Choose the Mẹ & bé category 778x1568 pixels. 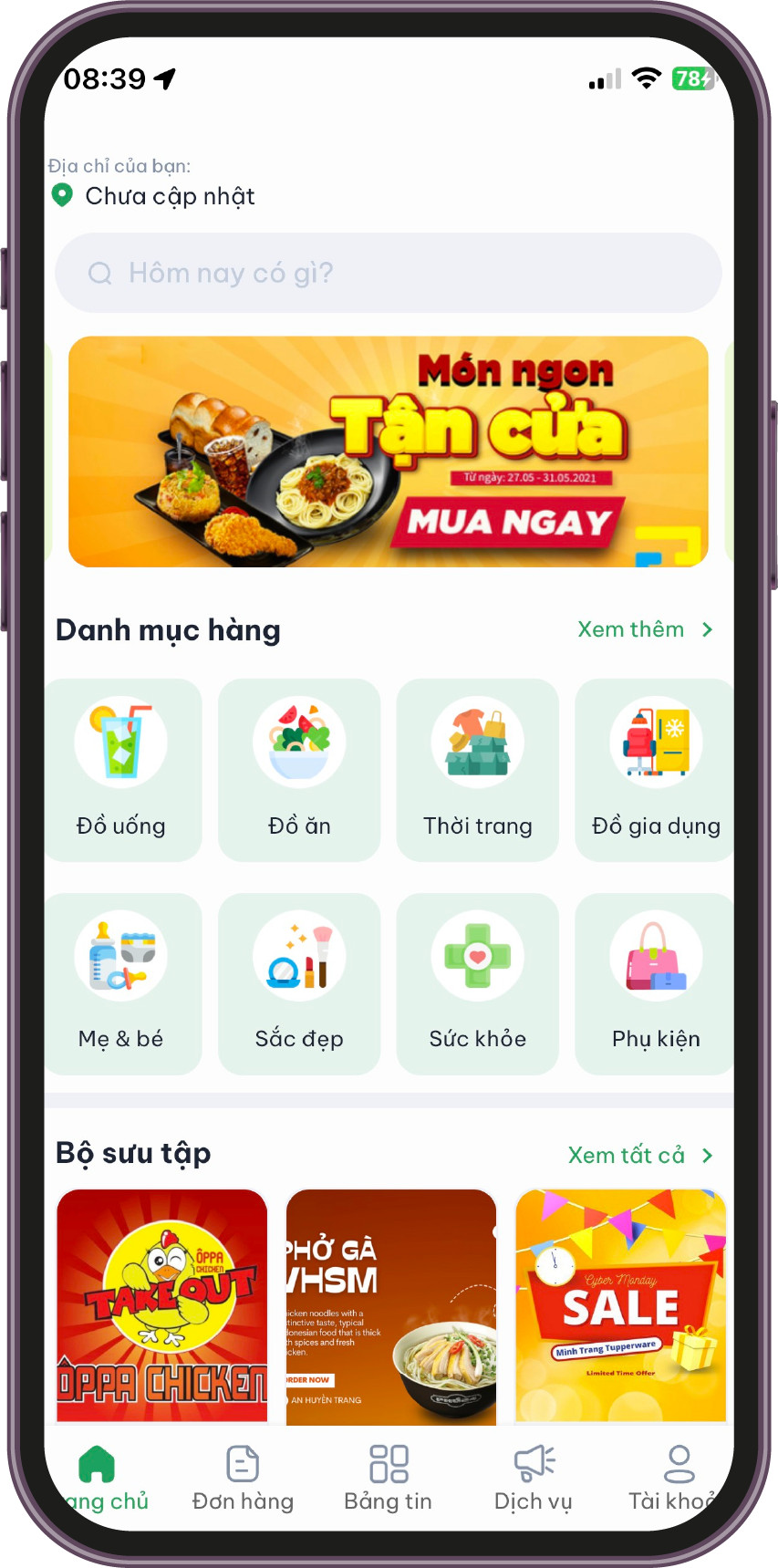point(121,983)
